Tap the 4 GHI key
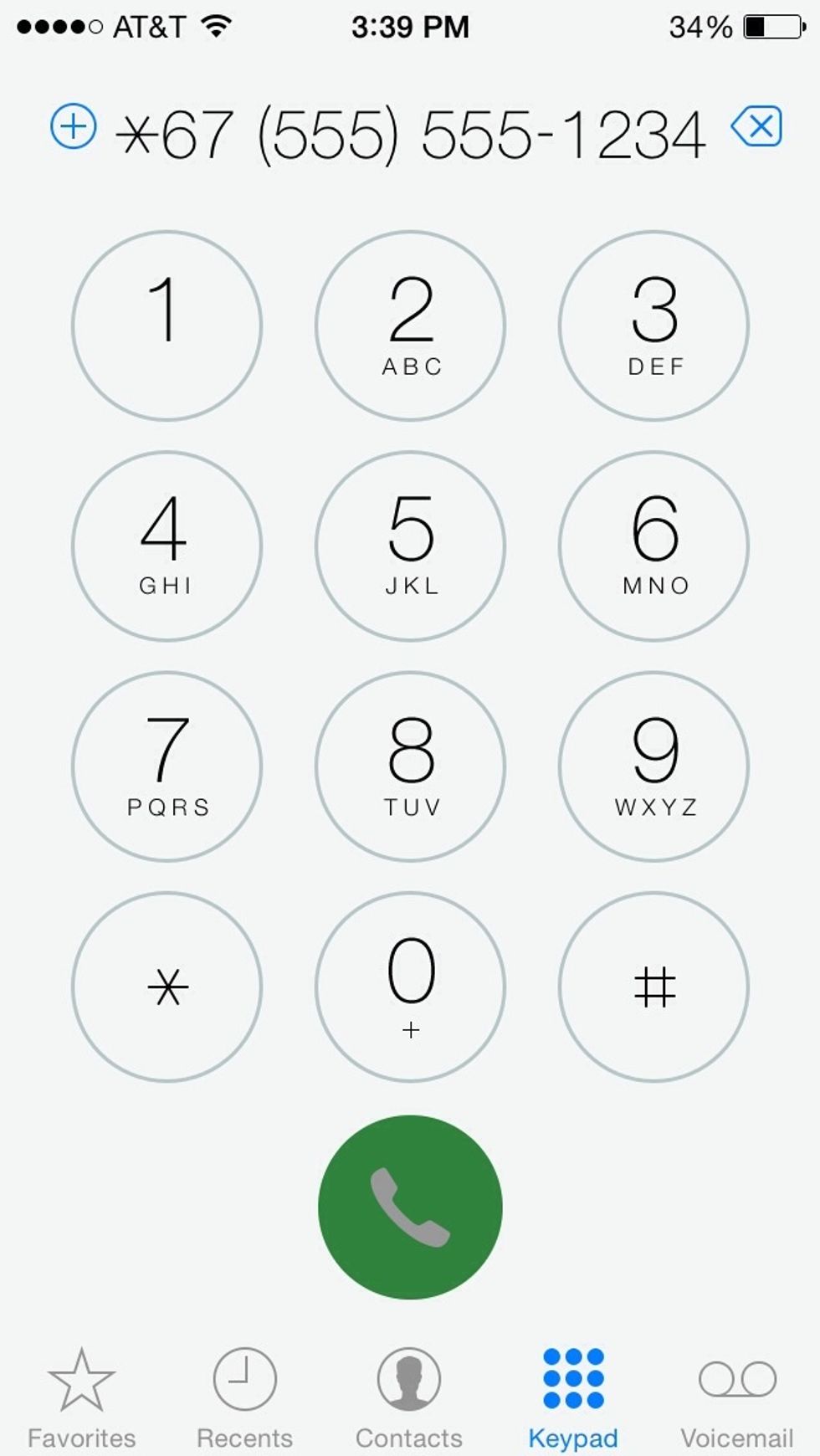 tap(167, 546)
